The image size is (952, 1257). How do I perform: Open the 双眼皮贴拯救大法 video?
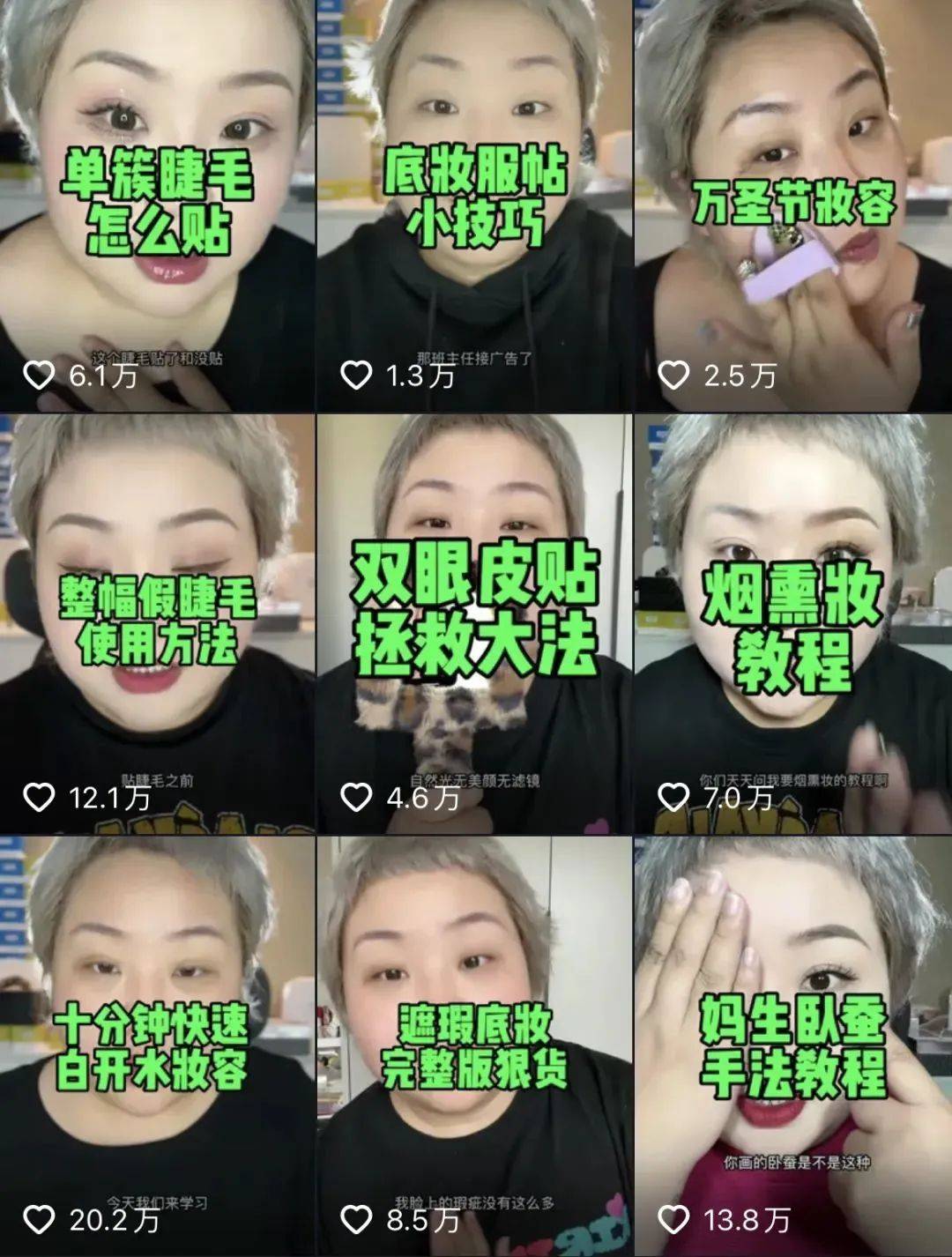(x=474, y=622)
